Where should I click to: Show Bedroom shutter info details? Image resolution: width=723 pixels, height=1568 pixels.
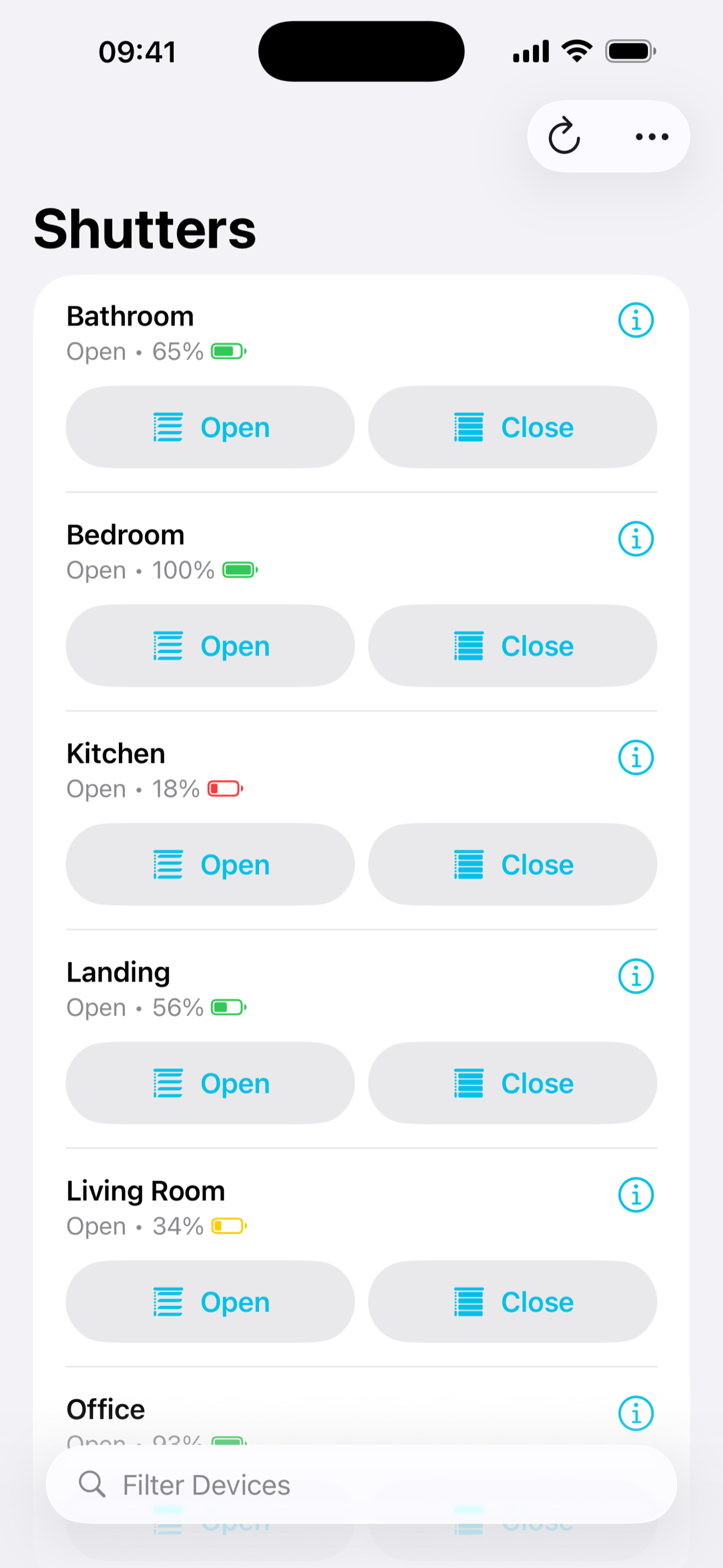click(x=636, y=539)
